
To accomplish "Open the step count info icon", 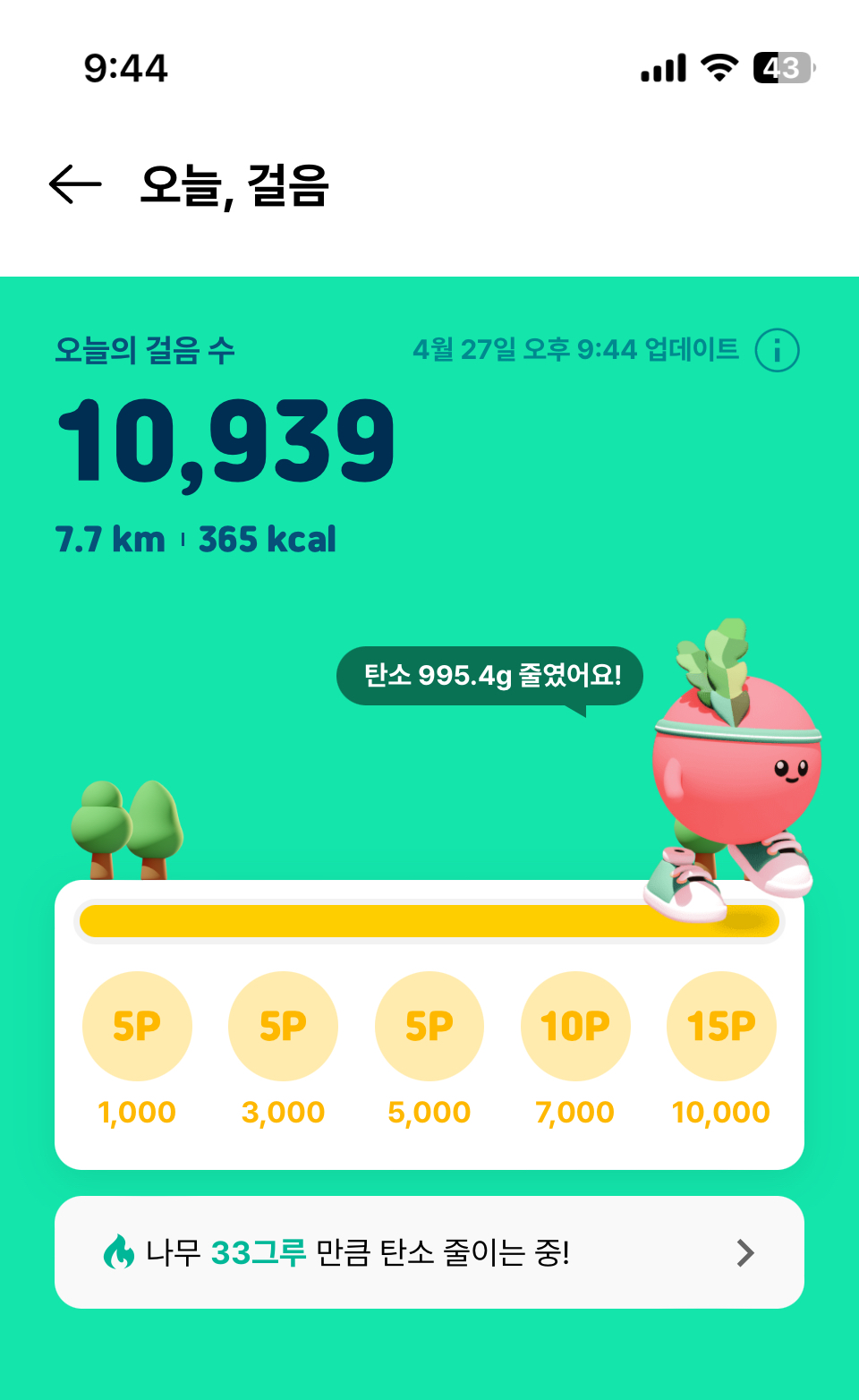I will [x=777, y=350].
